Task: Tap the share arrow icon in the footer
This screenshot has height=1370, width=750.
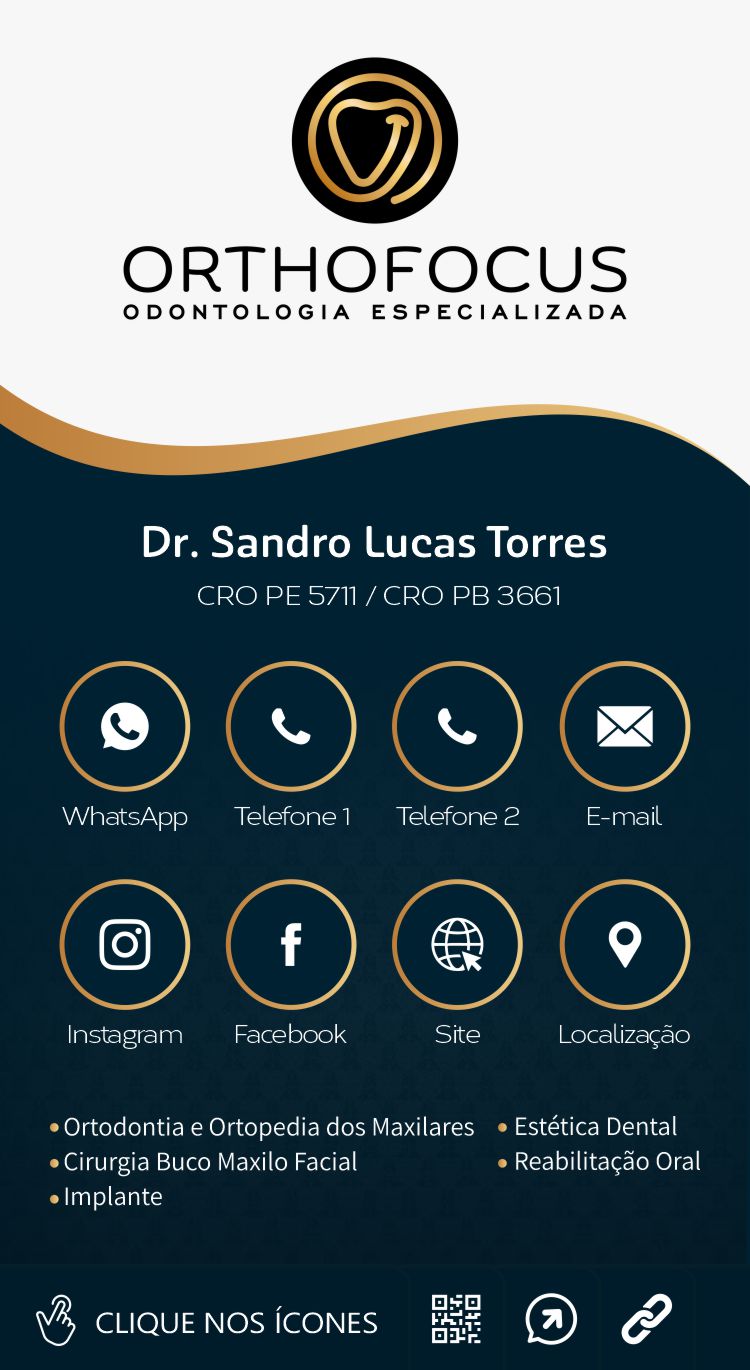Action: [549, 1318]
